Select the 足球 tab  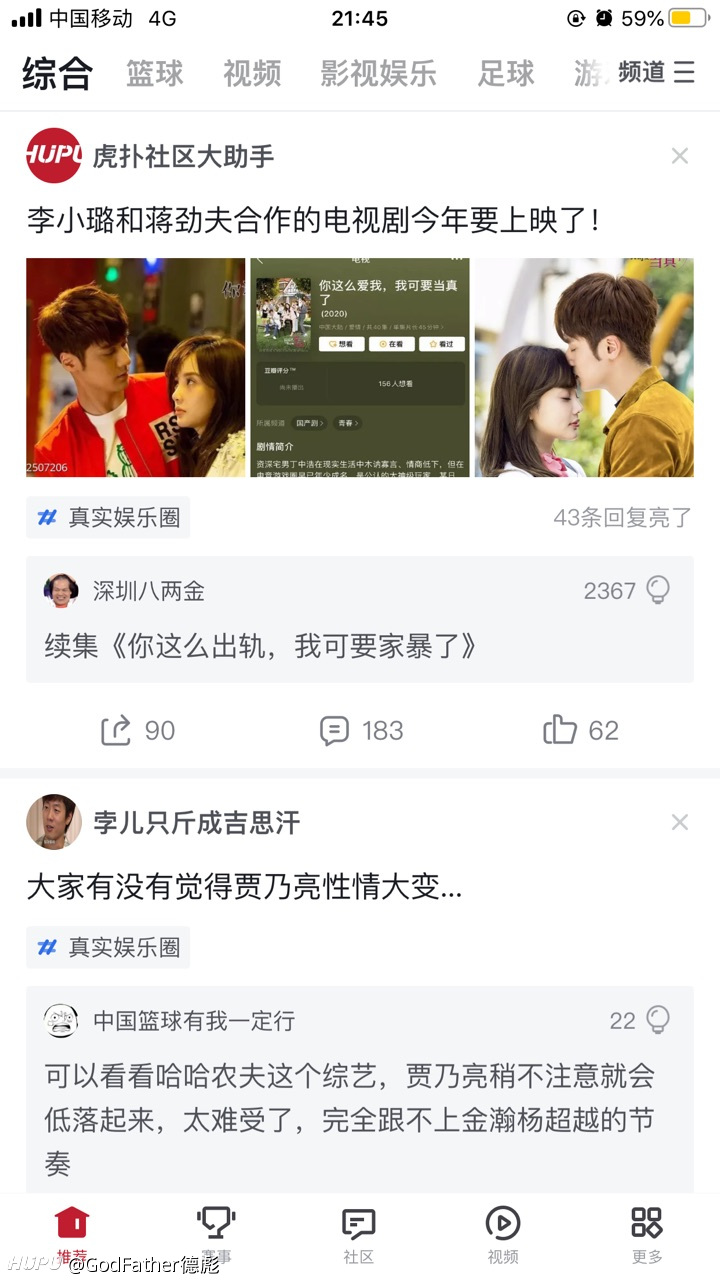pos(506,73)
